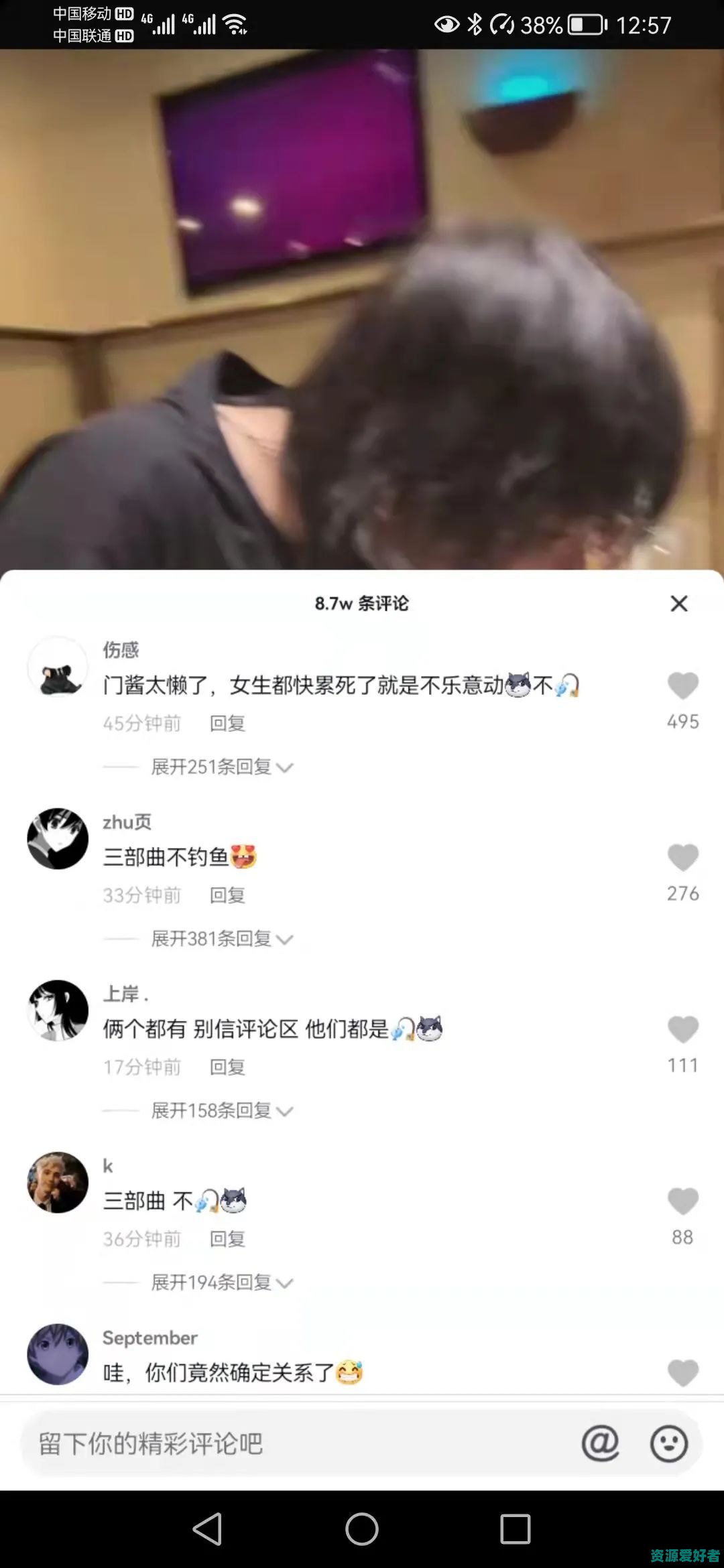
Task: Reply to 伤感's comment
Action: tap(228, 723)
